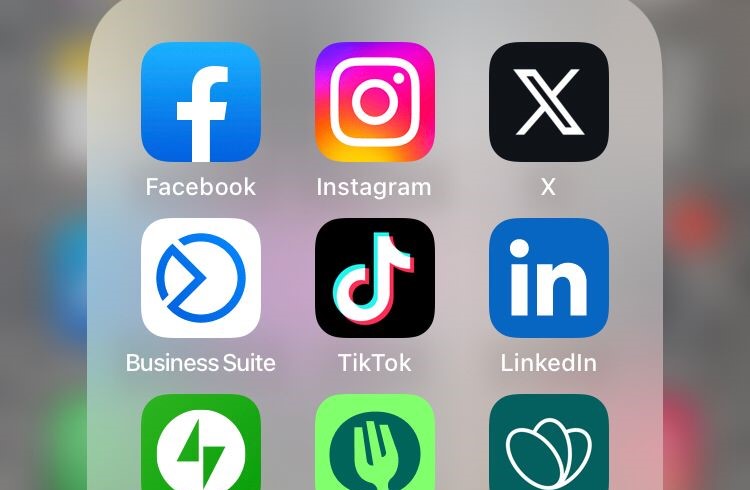750x490 pixels.
Task: Open the fork icon app
Action: [375, 445]
